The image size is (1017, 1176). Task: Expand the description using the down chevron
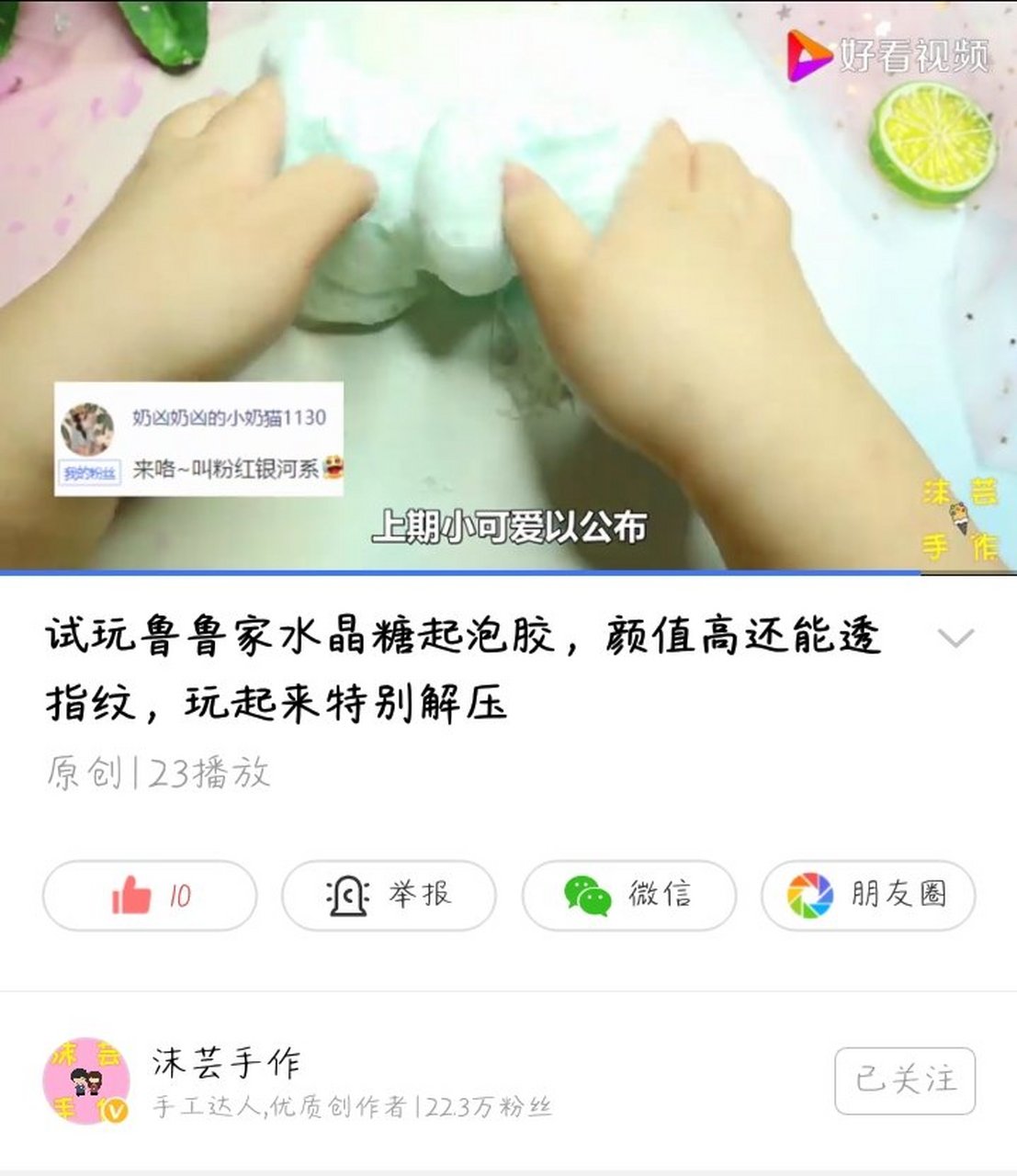(x=955, y=640)
